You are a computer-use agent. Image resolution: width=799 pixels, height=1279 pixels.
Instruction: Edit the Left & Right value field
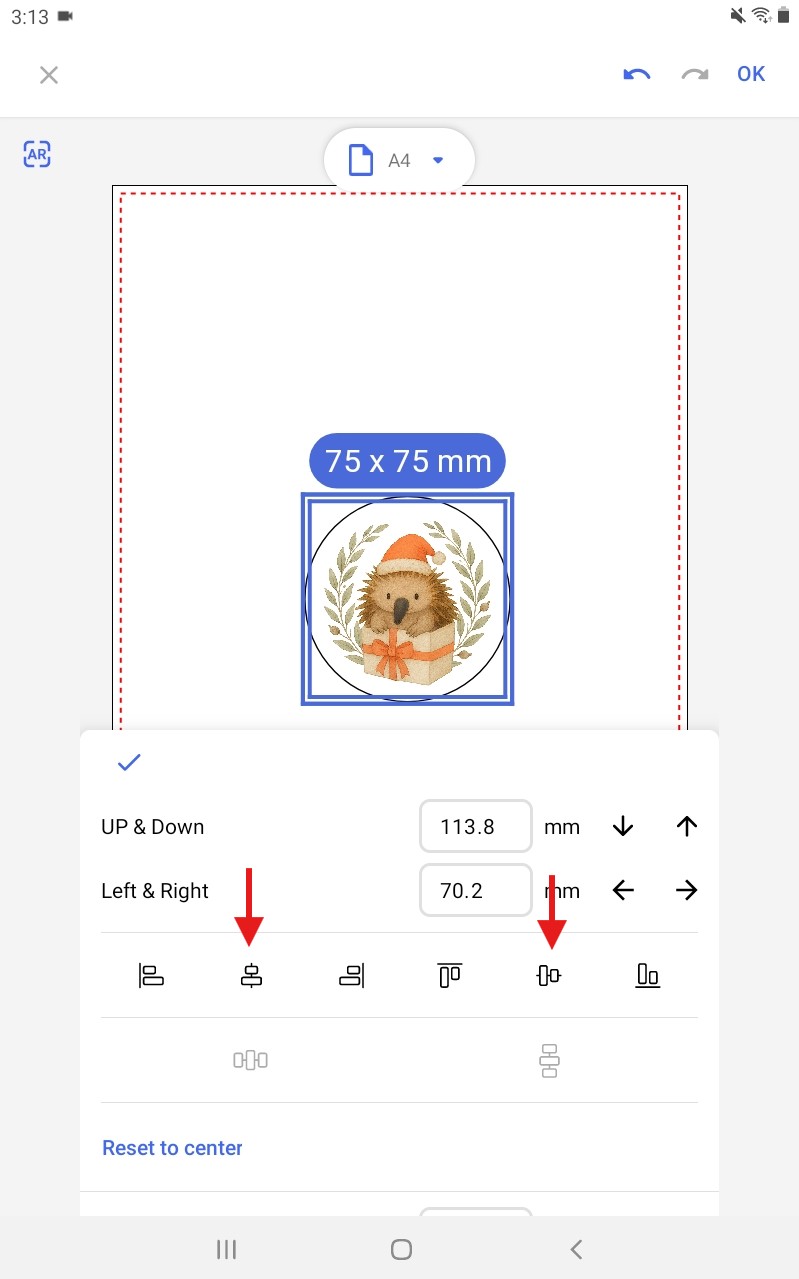click(x=475, y=890)
